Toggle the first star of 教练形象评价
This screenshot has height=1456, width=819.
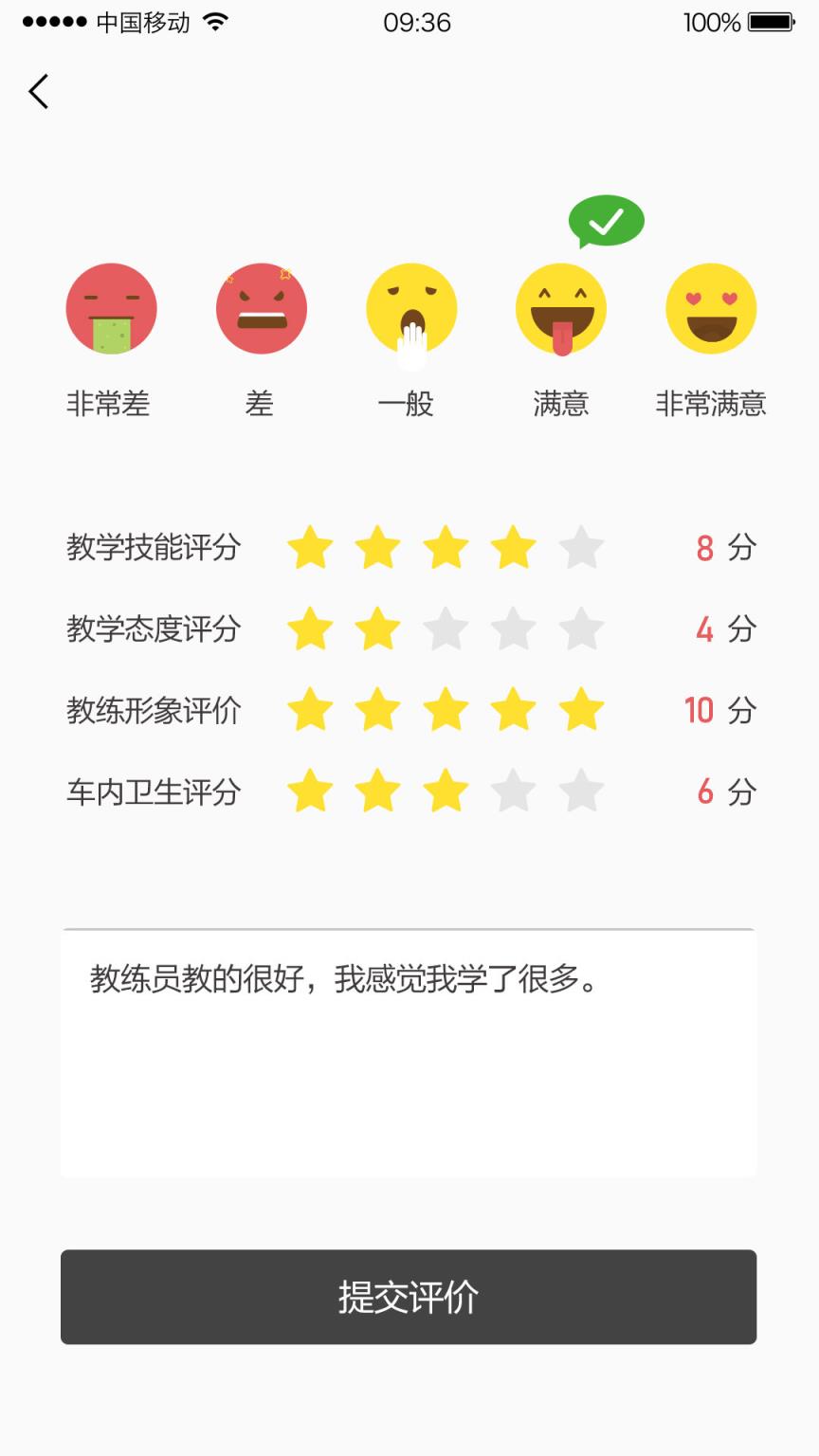[311, 710]
